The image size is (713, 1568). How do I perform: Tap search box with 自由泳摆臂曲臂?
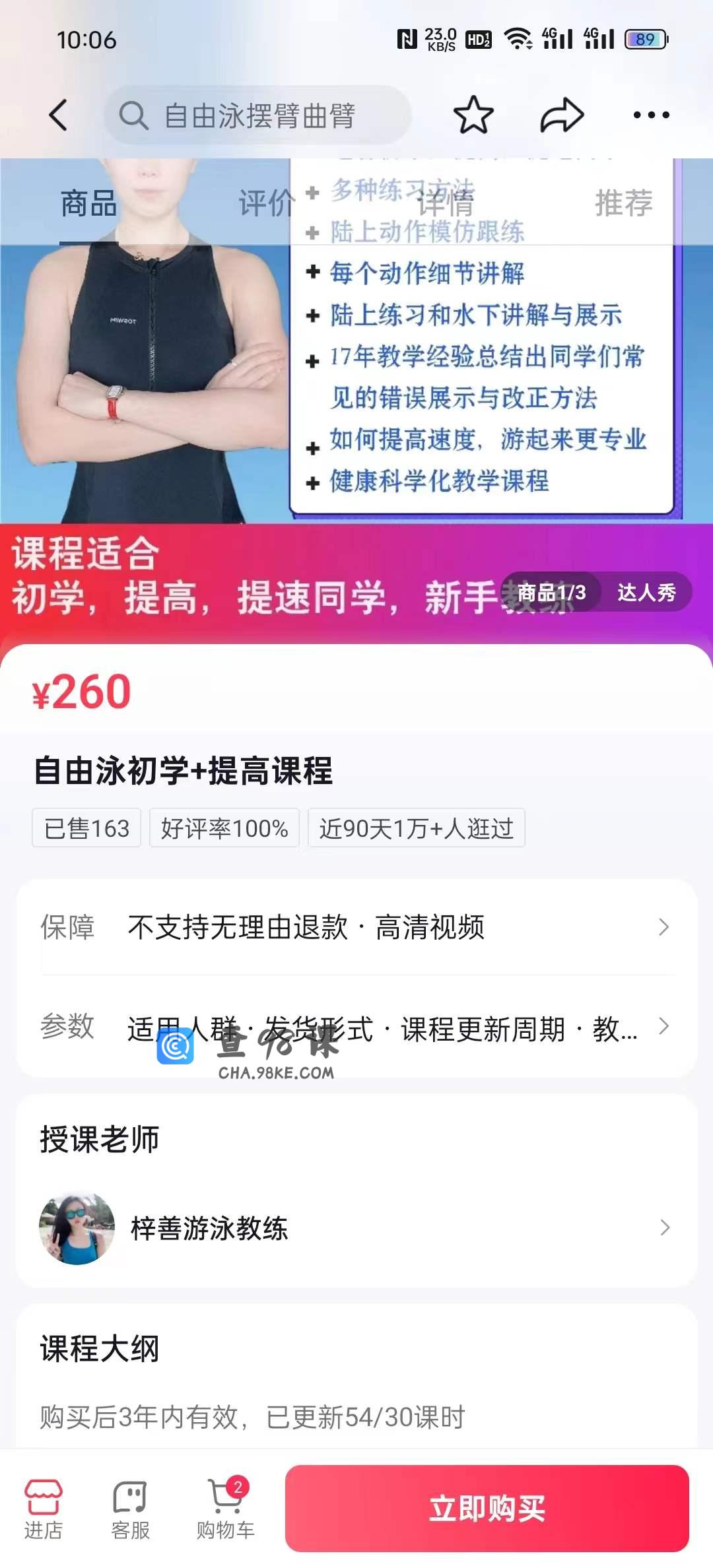257,115
